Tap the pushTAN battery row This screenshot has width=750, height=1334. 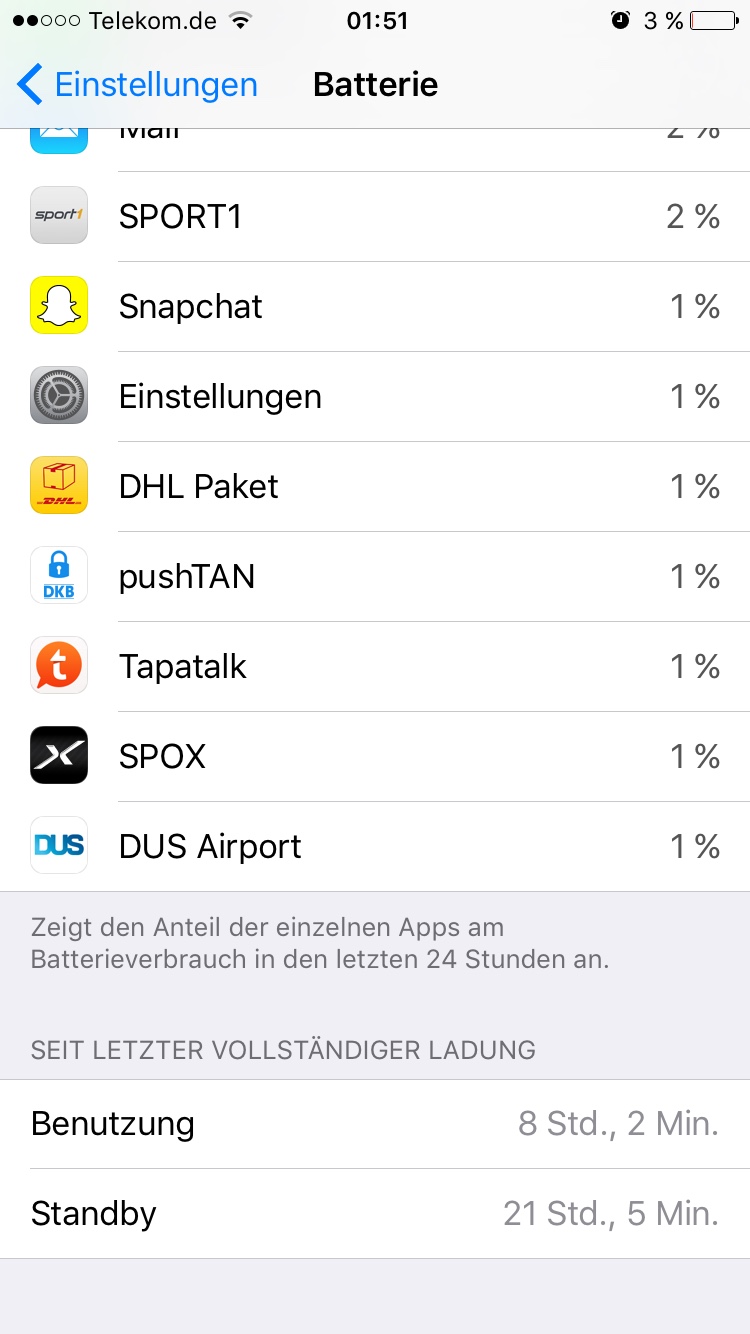tap(375, 576)
